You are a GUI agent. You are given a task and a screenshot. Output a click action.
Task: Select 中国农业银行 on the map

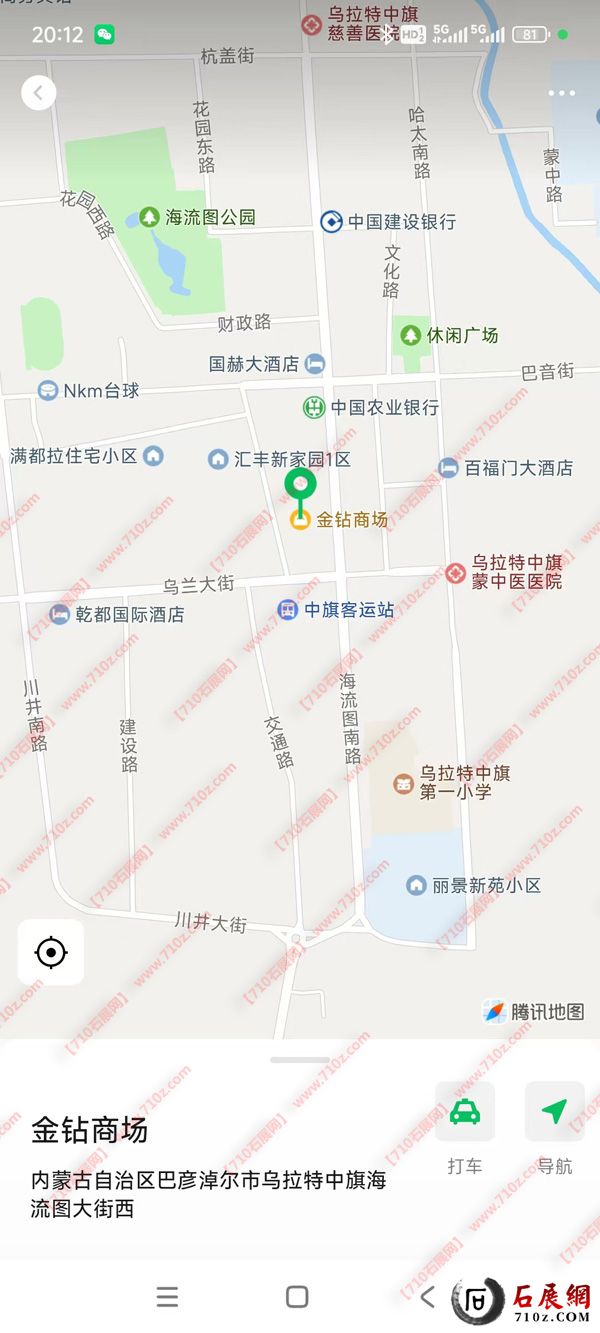pyautogui.click(x=314, y=407)
